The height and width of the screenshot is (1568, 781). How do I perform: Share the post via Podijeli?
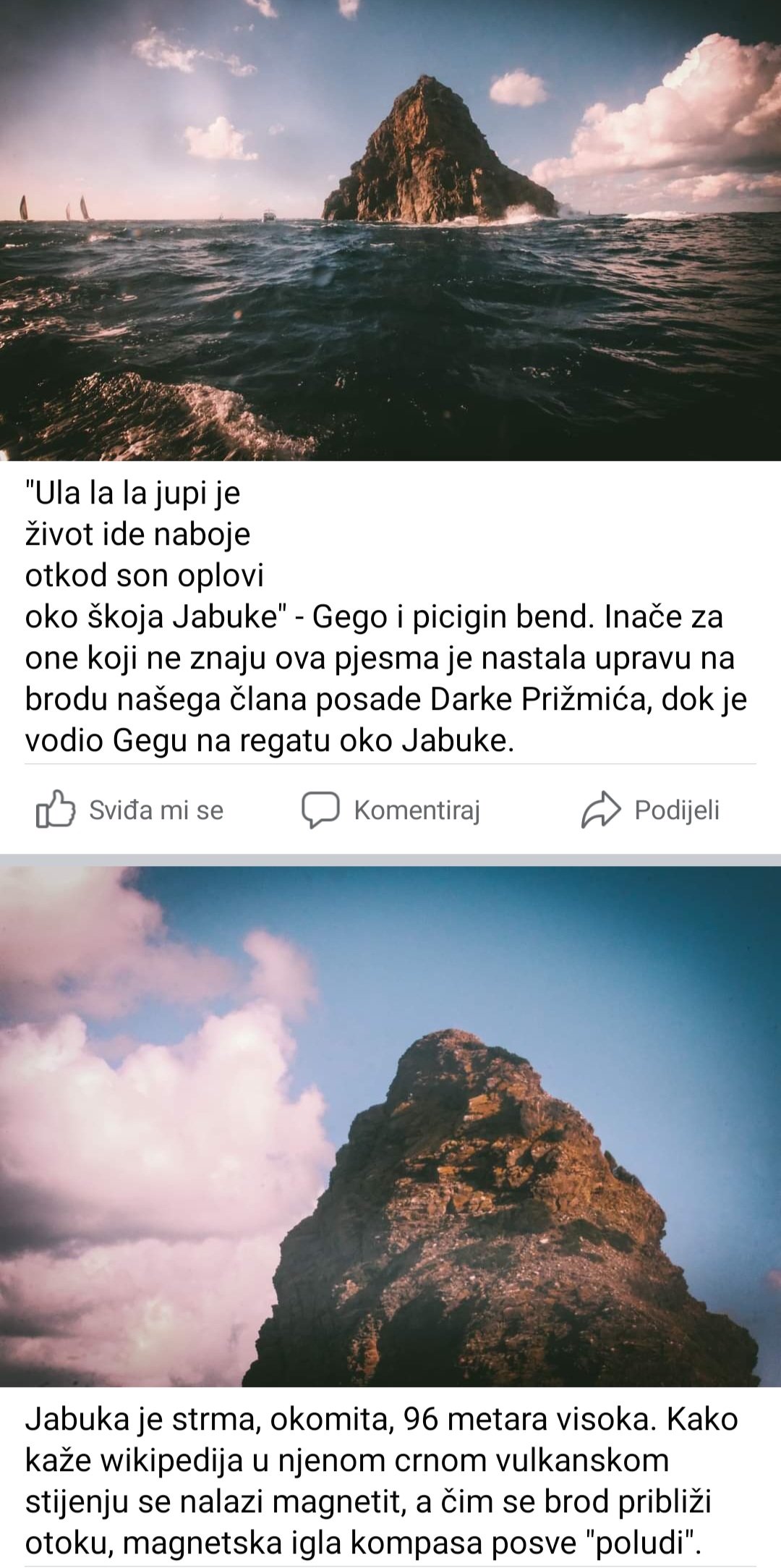click(x=651, y=810)
